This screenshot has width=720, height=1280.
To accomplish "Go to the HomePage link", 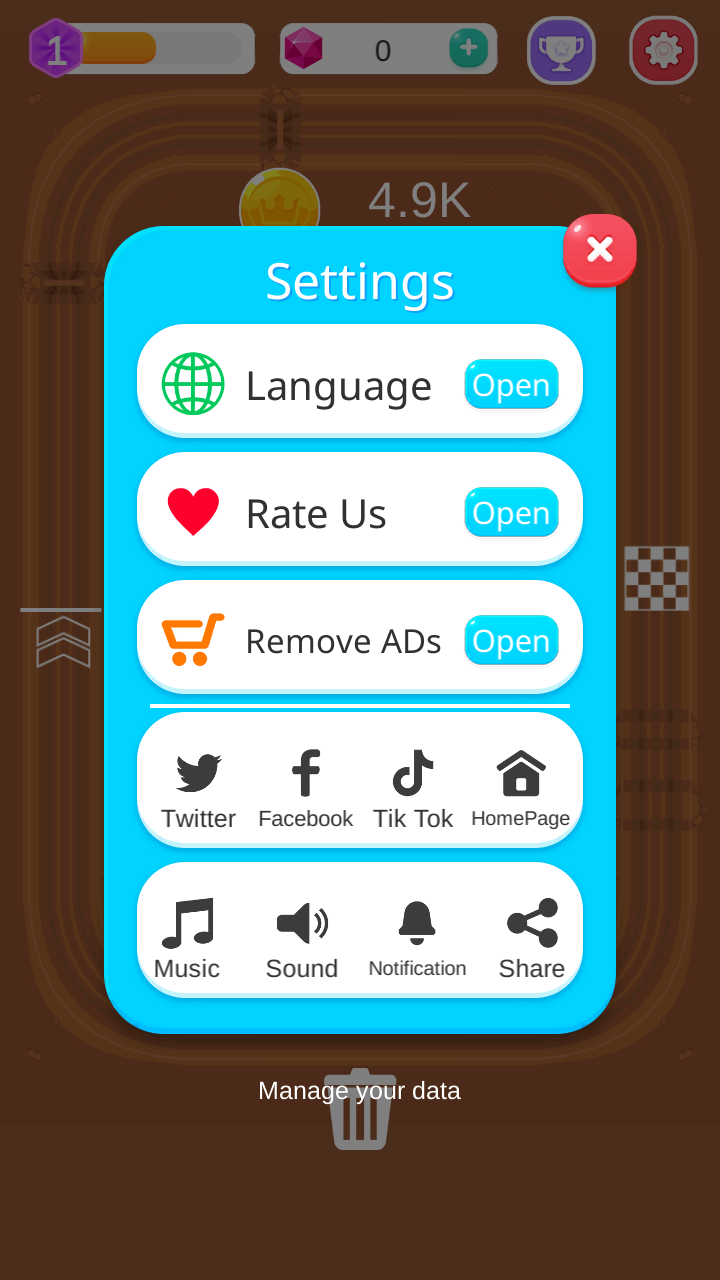I will tap(520, 789).
